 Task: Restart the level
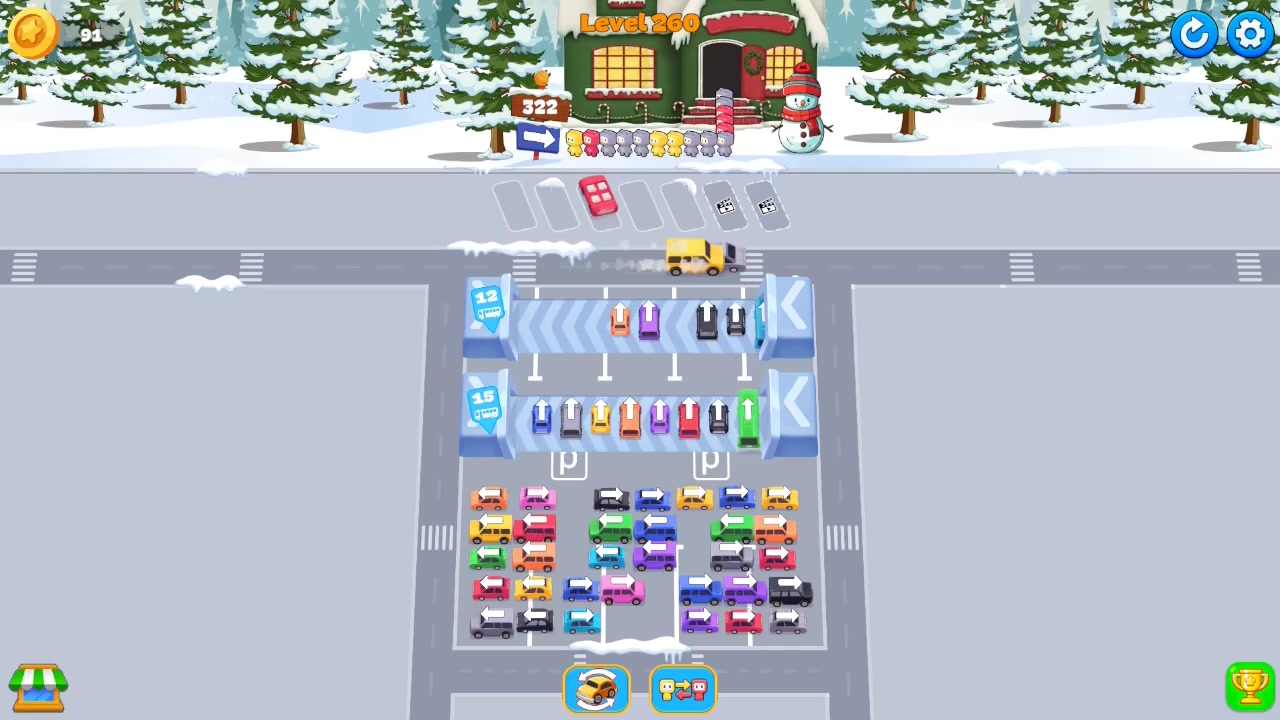point(1194,34)
